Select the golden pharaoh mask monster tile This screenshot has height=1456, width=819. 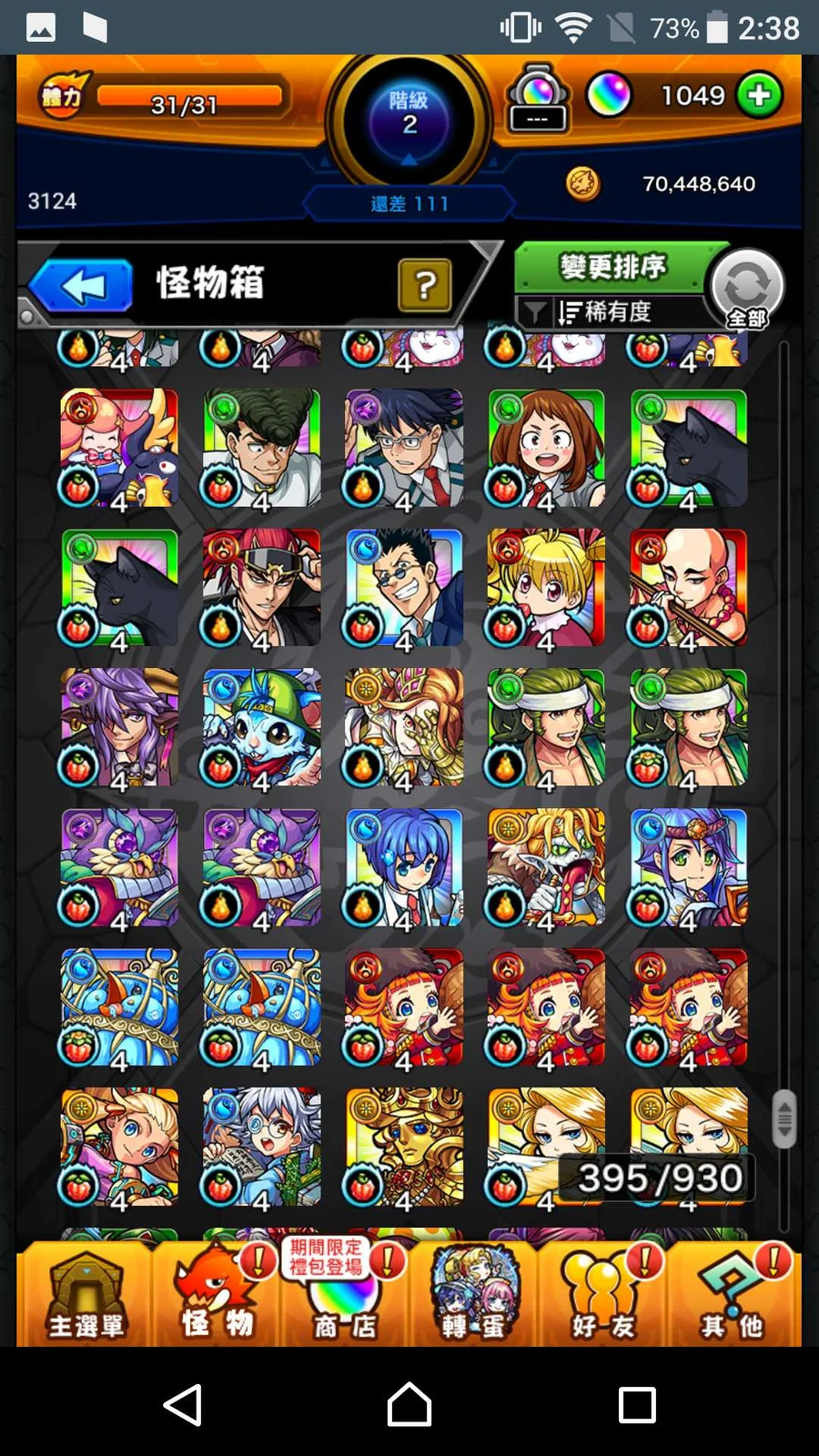(x=404, y=1147)
